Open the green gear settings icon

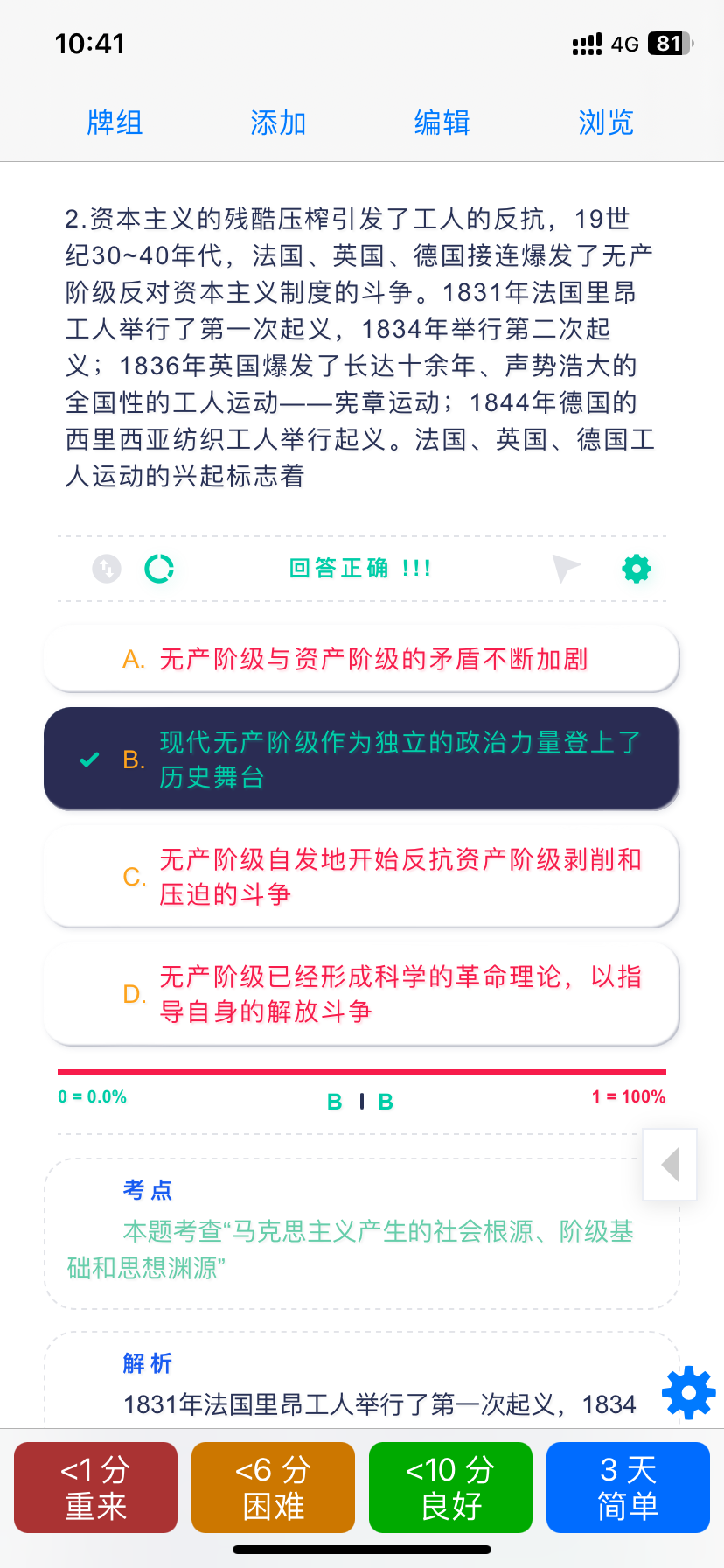click(636, 569)
